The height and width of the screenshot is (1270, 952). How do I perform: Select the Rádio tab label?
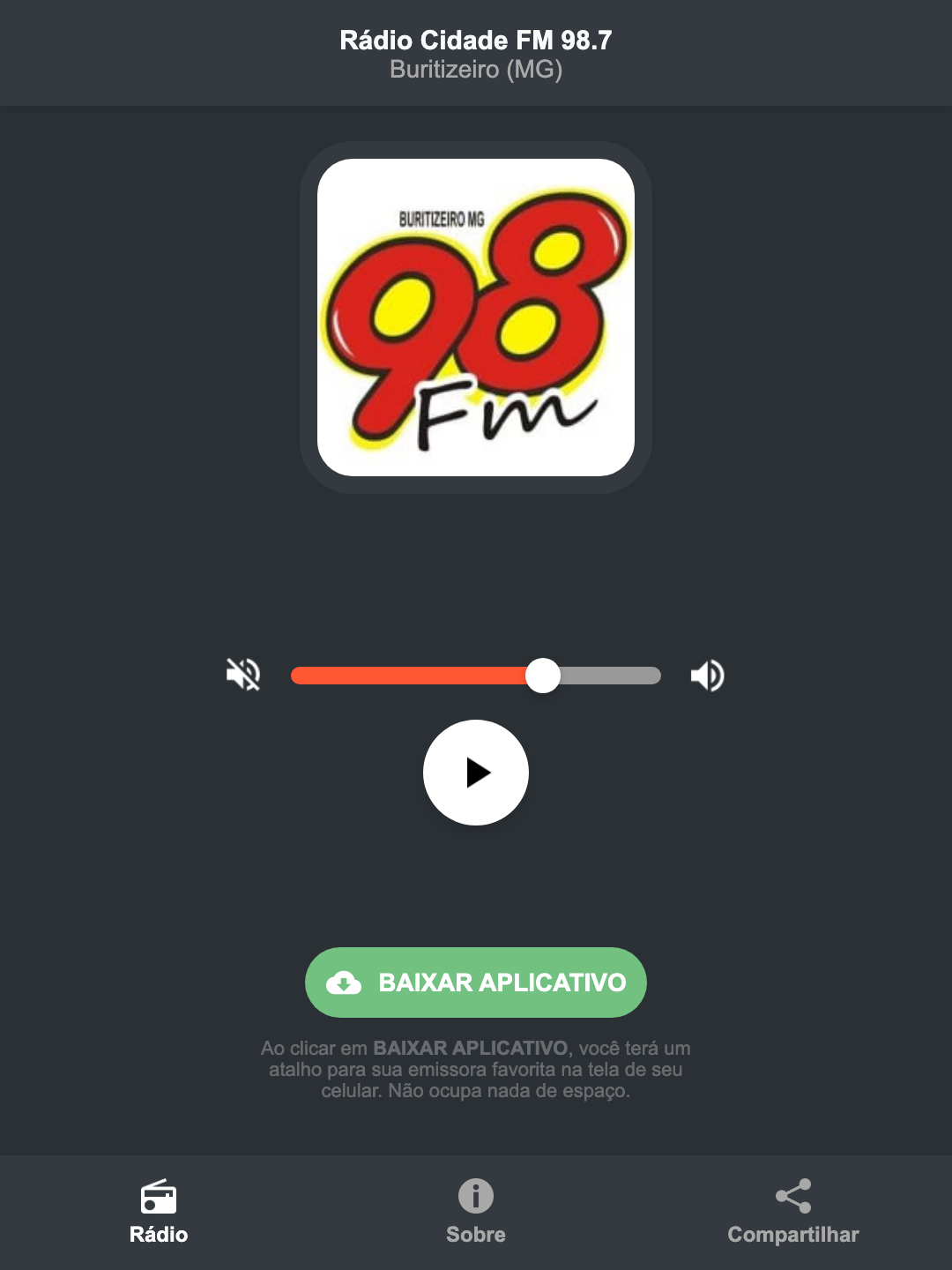click(x=159, y=1235)
